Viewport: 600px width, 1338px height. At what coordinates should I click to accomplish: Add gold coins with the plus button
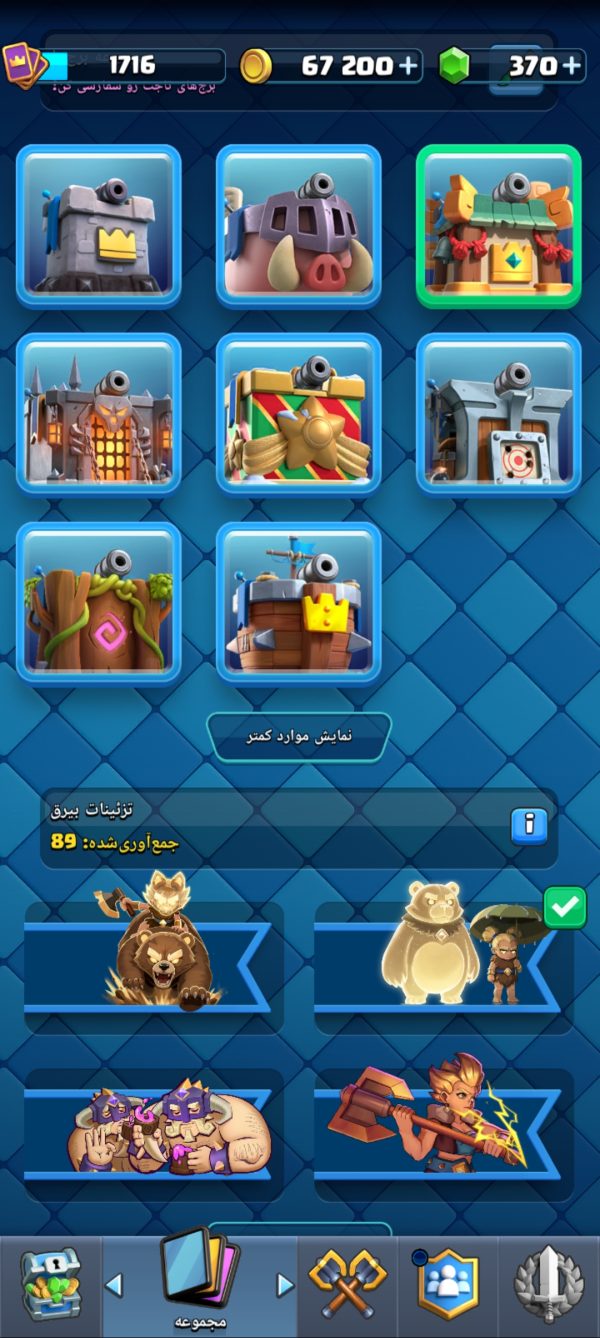coord(408,66)
